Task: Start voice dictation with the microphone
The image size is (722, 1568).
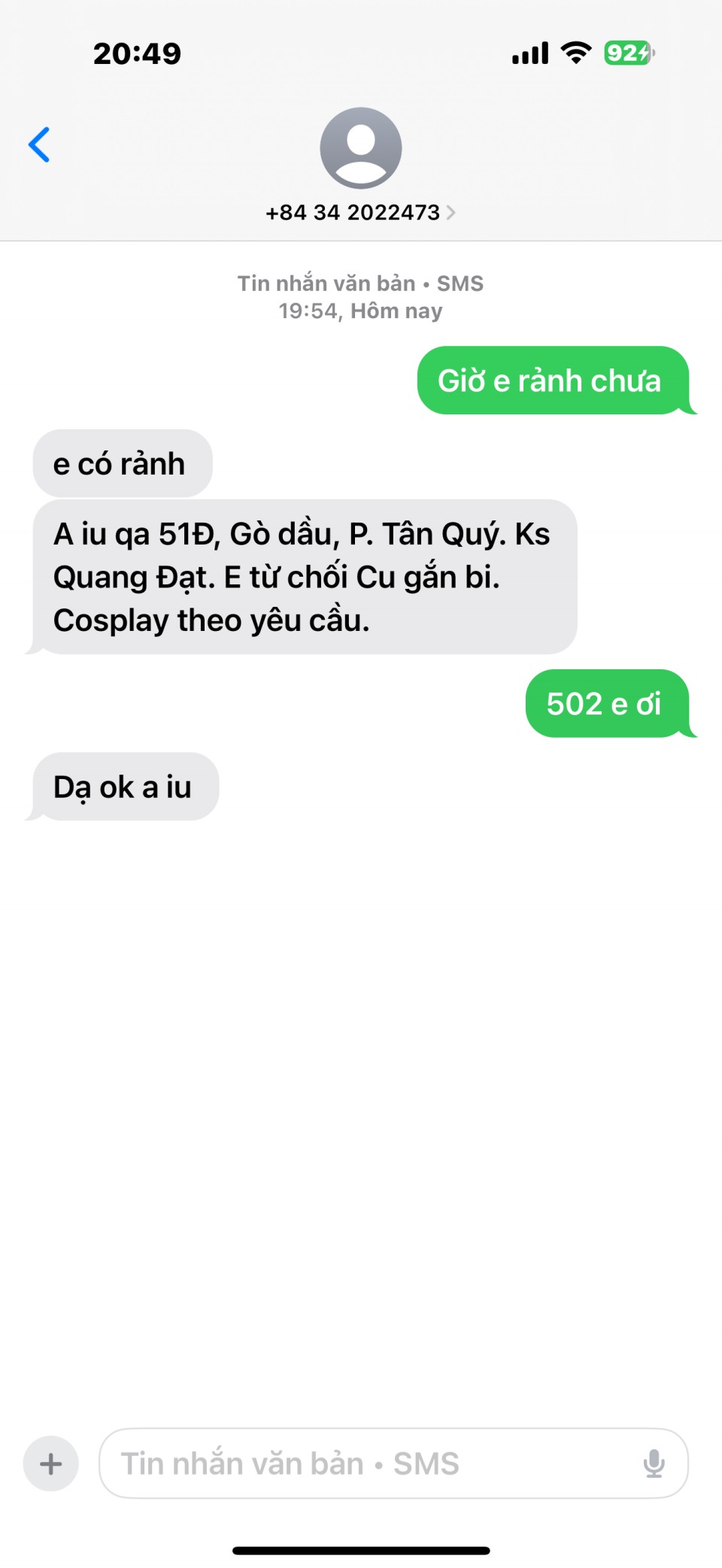Action: (654, 1463)
